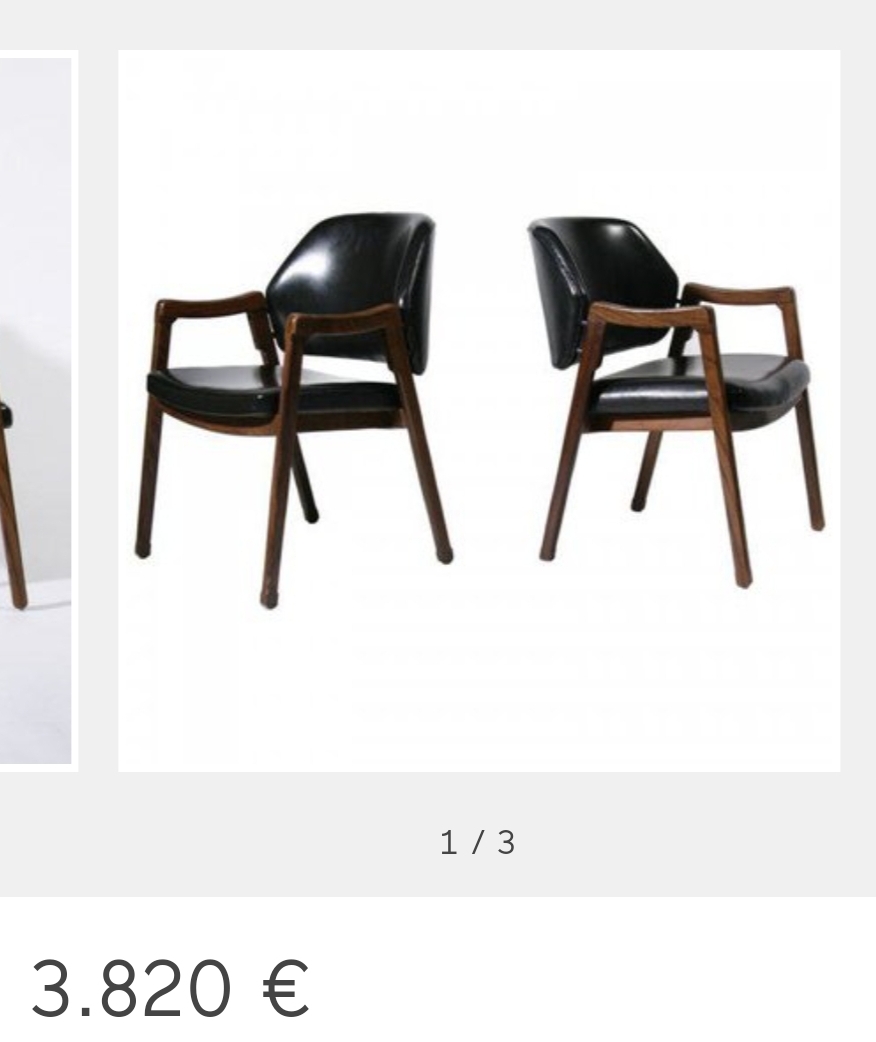Screen dimensions: 876x1042
Task: View the partially visible previous chair photo
Action: coord(35,410)
